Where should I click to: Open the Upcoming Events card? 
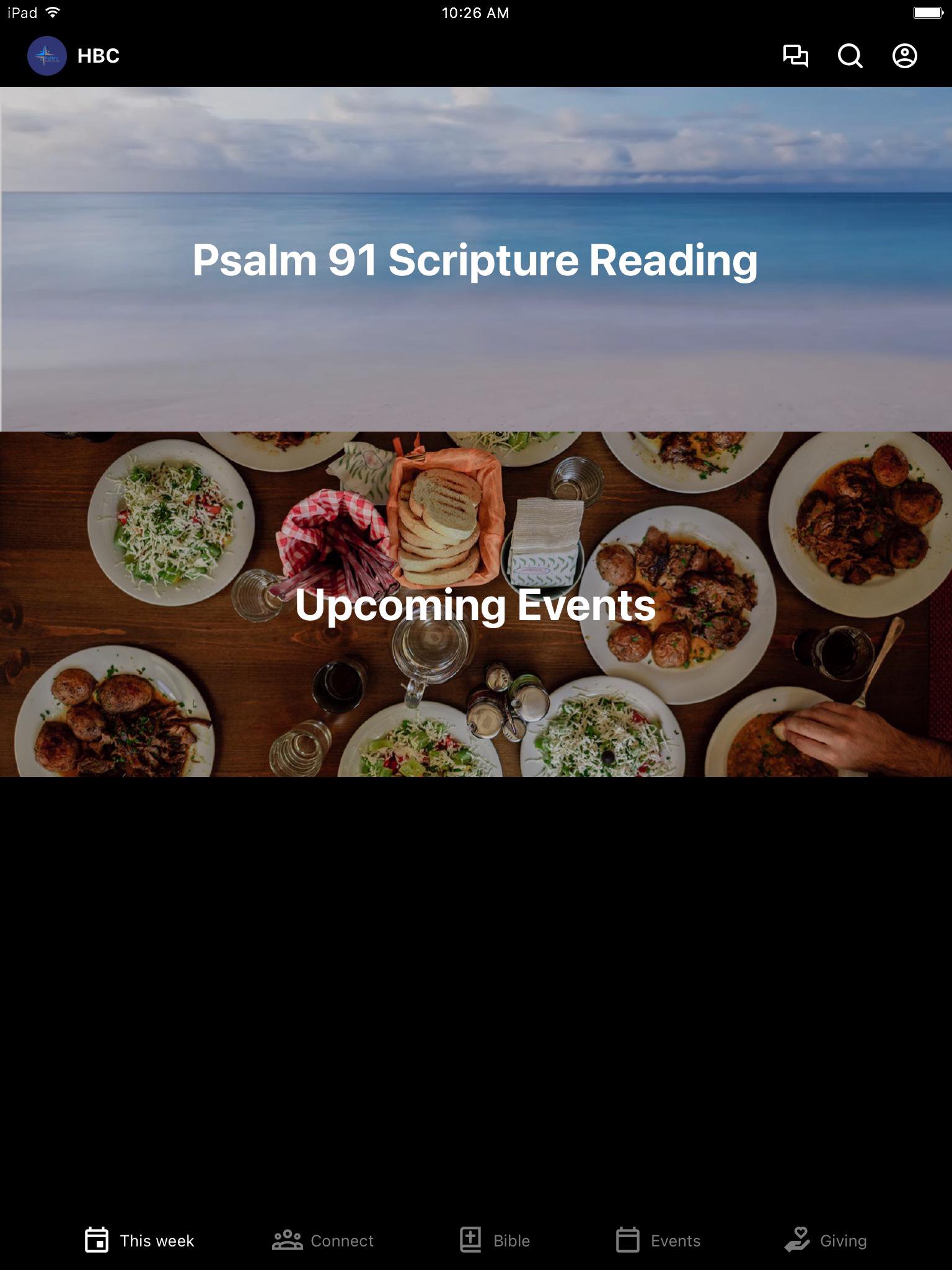476,605
